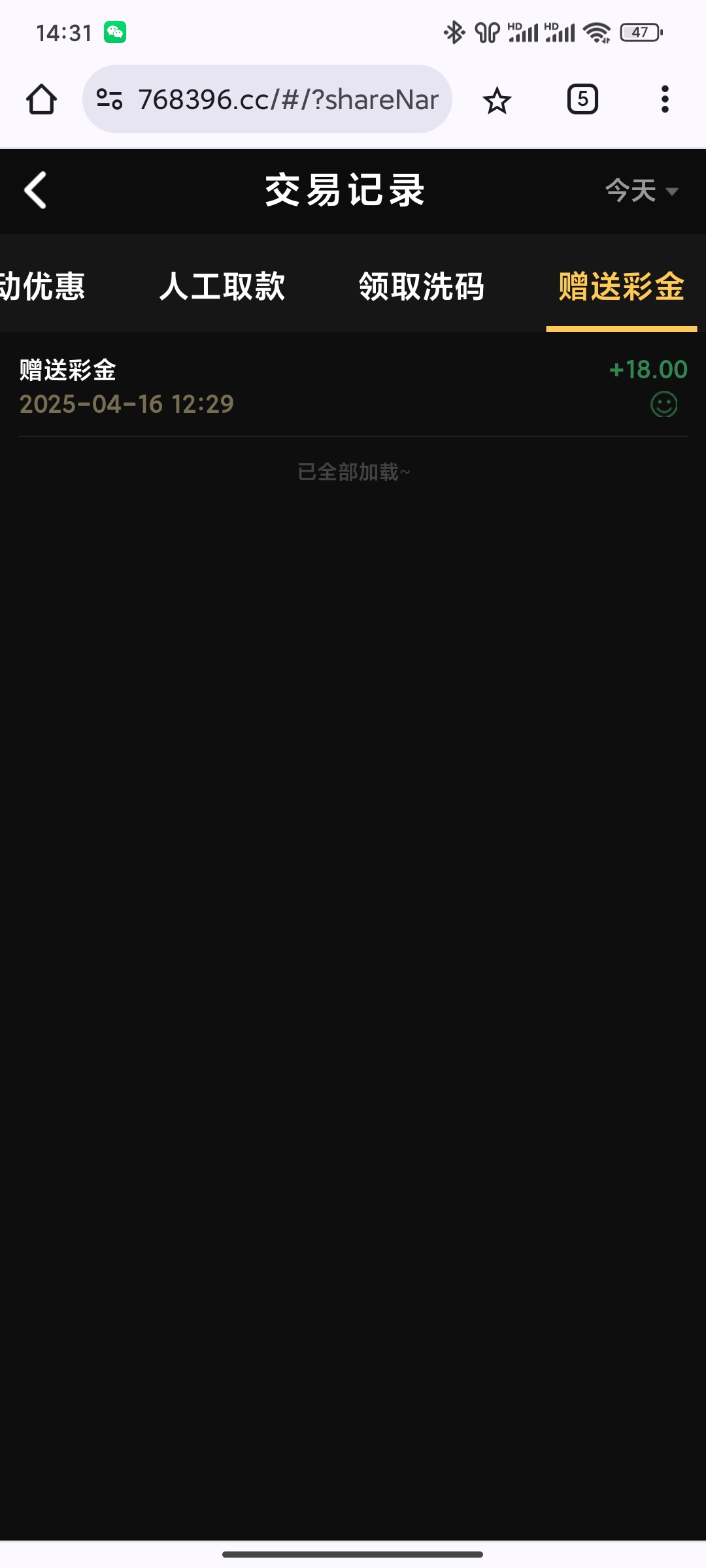Screen dimensions: 706x1568
Task: Switch to the partially hidden 优惠 tab
Action: (x=42, y=286)
